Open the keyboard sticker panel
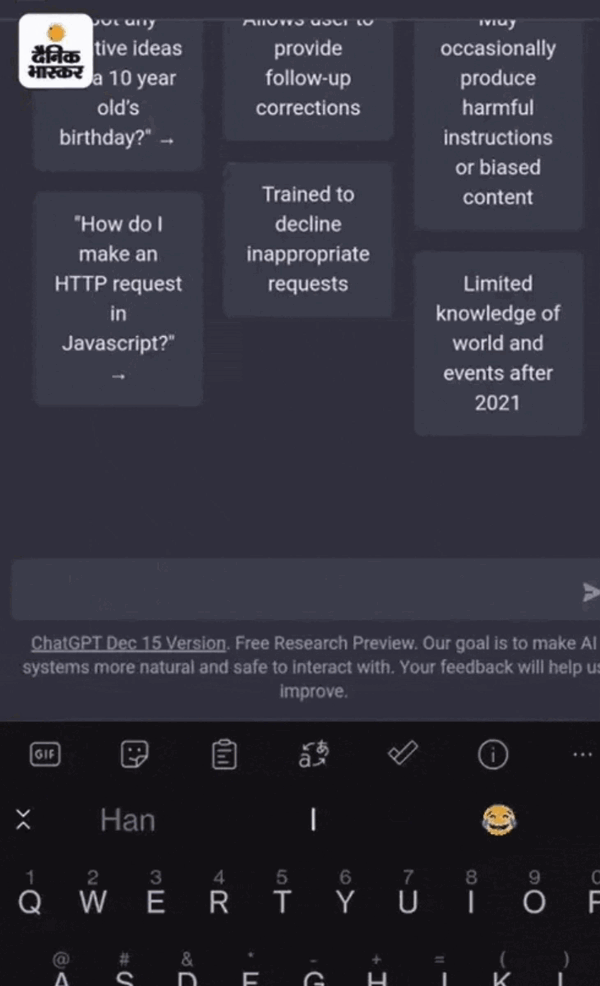This screenshot has height=986, width=600. pos(135,754)
